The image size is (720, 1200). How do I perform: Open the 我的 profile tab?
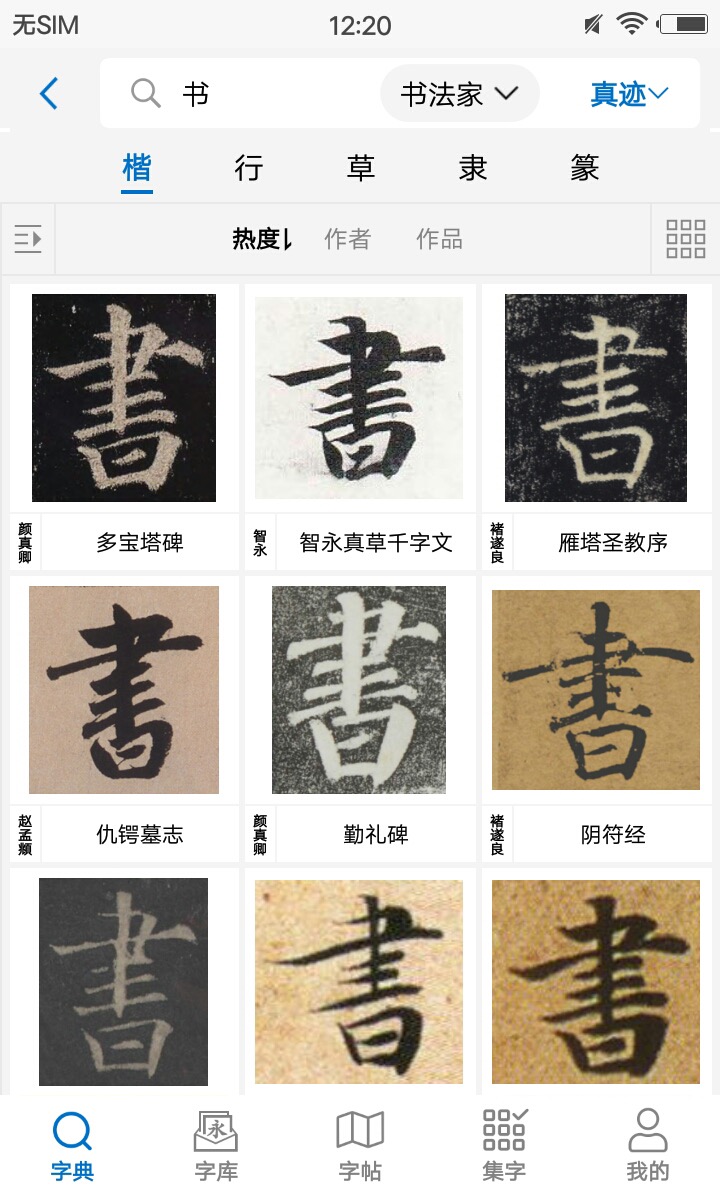(647, 1146)
